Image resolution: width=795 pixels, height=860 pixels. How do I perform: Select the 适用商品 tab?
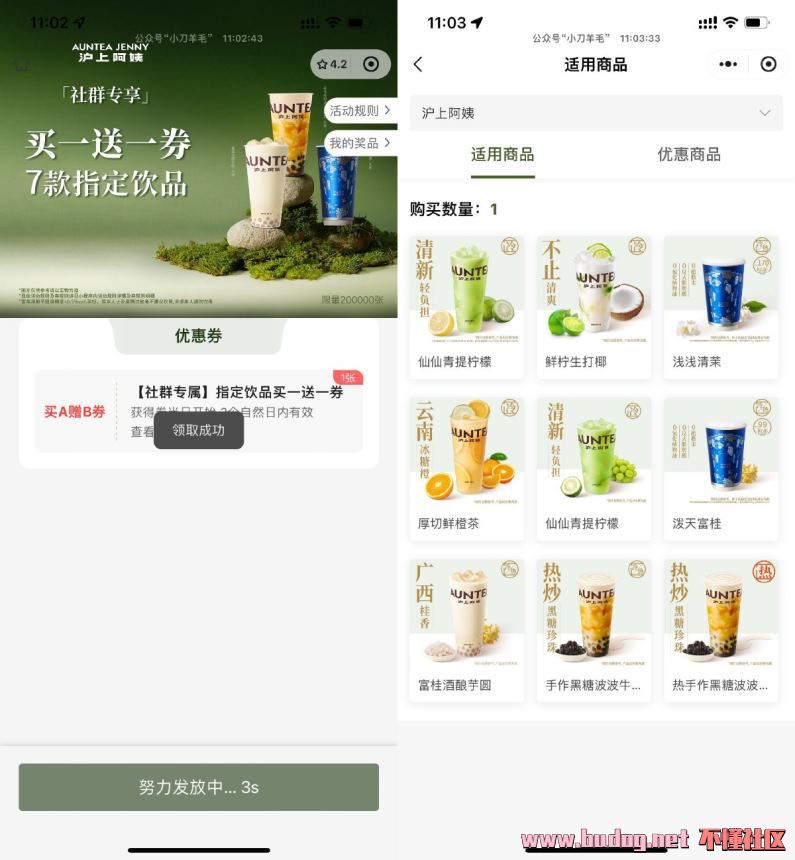[x=502, y=155]
